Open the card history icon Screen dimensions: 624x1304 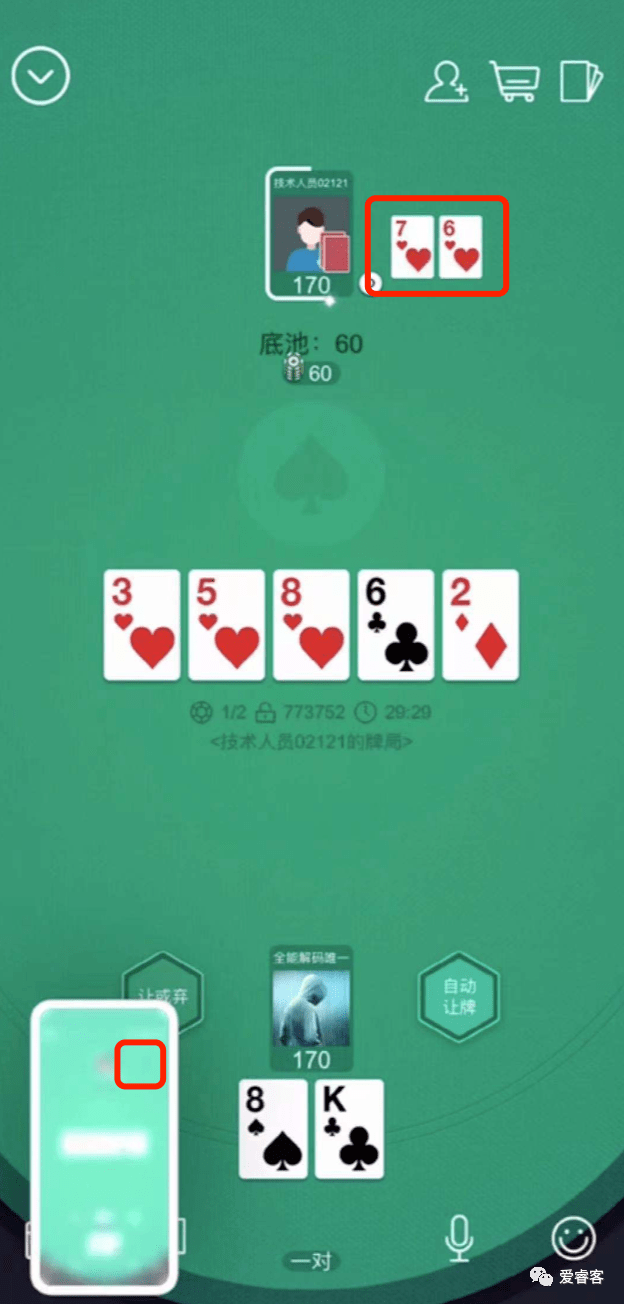tap(581, 81)
